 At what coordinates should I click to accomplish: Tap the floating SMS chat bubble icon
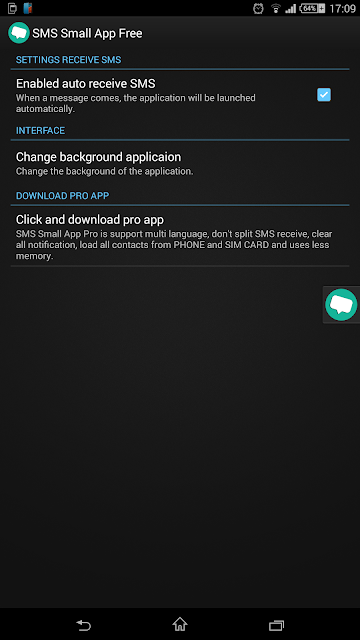tap(341, 304)
